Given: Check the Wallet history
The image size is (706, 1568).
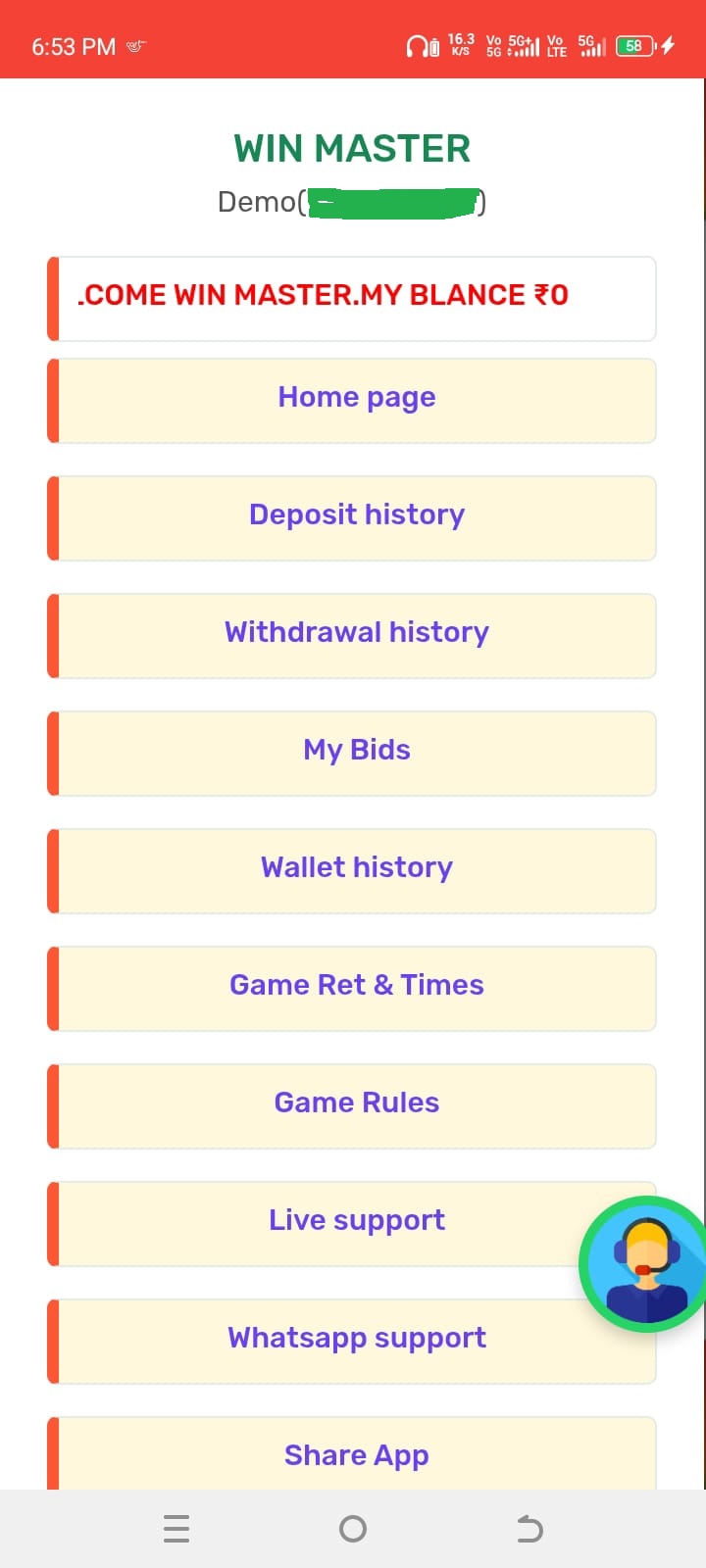Looking at the screenshot, I should pos(356,868).
